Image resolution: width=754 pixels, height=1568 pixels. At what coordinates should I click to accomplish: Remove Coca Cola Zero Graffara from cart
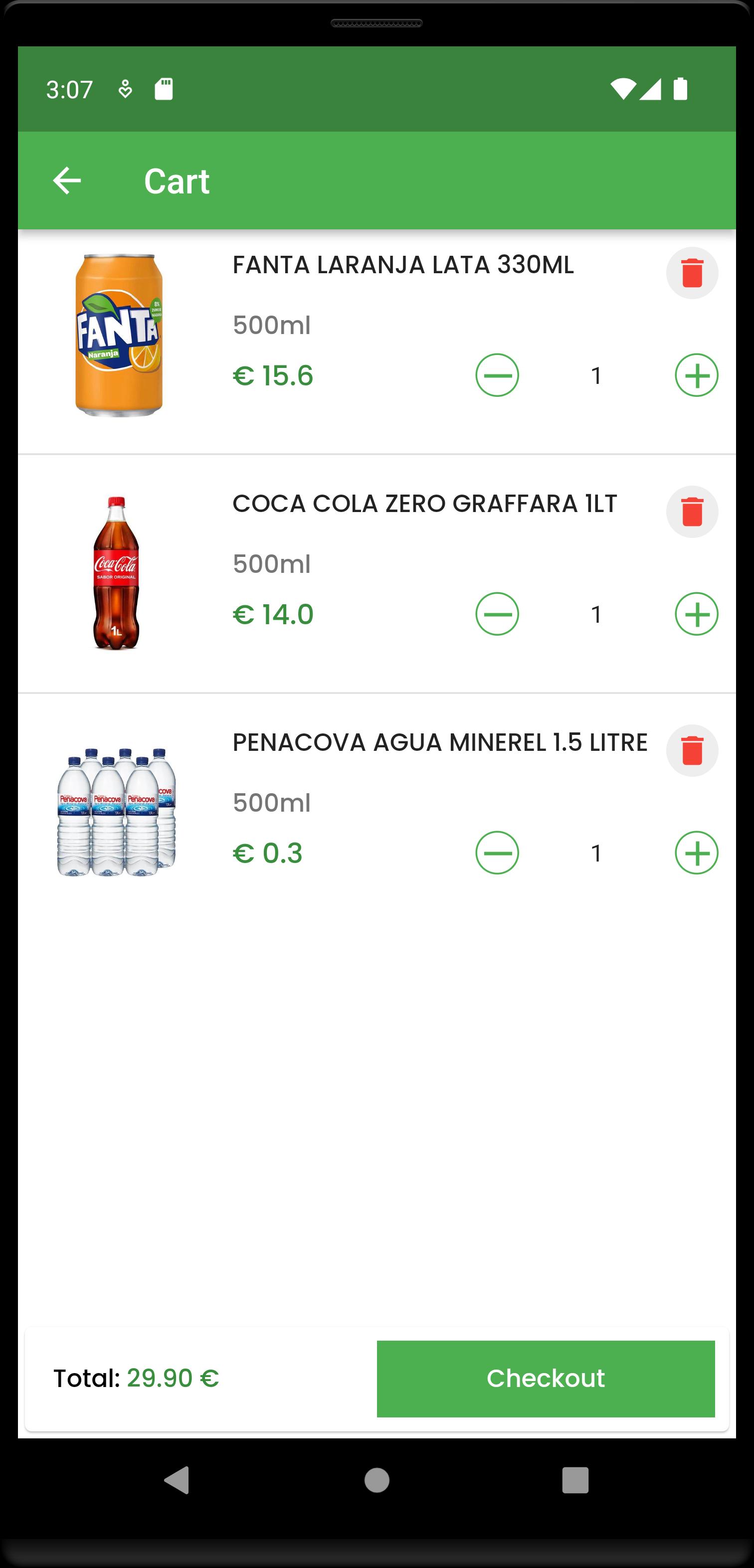pyautogui.click(x=692, y=512)
